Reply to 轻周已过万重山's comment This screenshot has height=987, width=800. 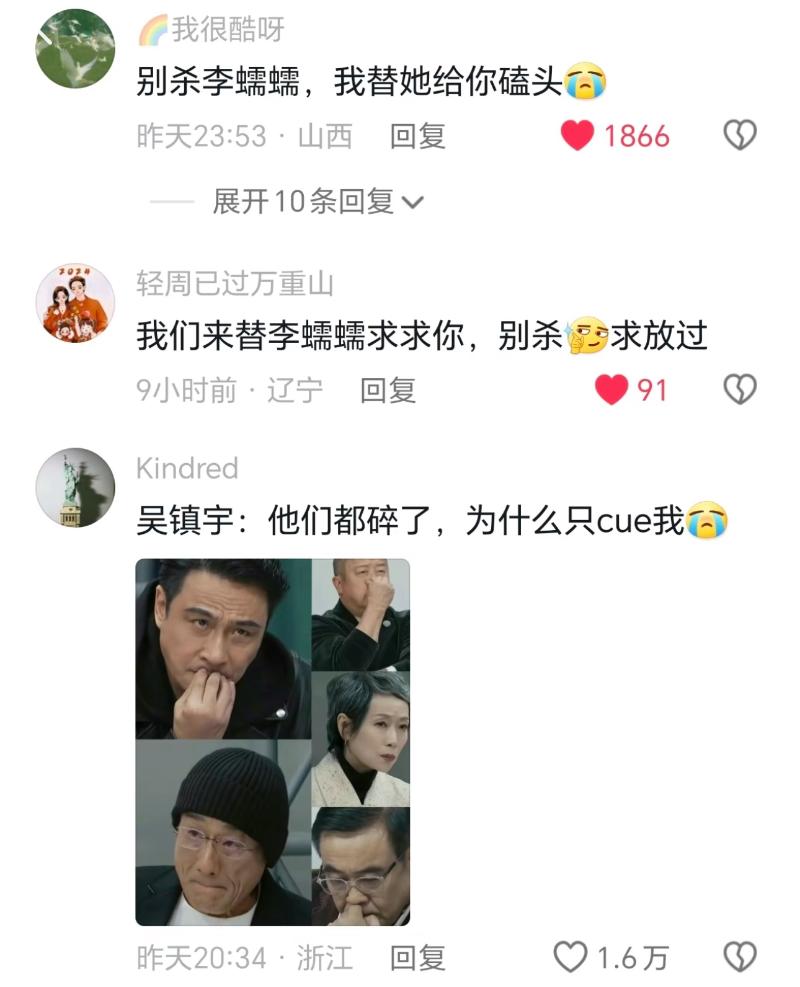388,390
